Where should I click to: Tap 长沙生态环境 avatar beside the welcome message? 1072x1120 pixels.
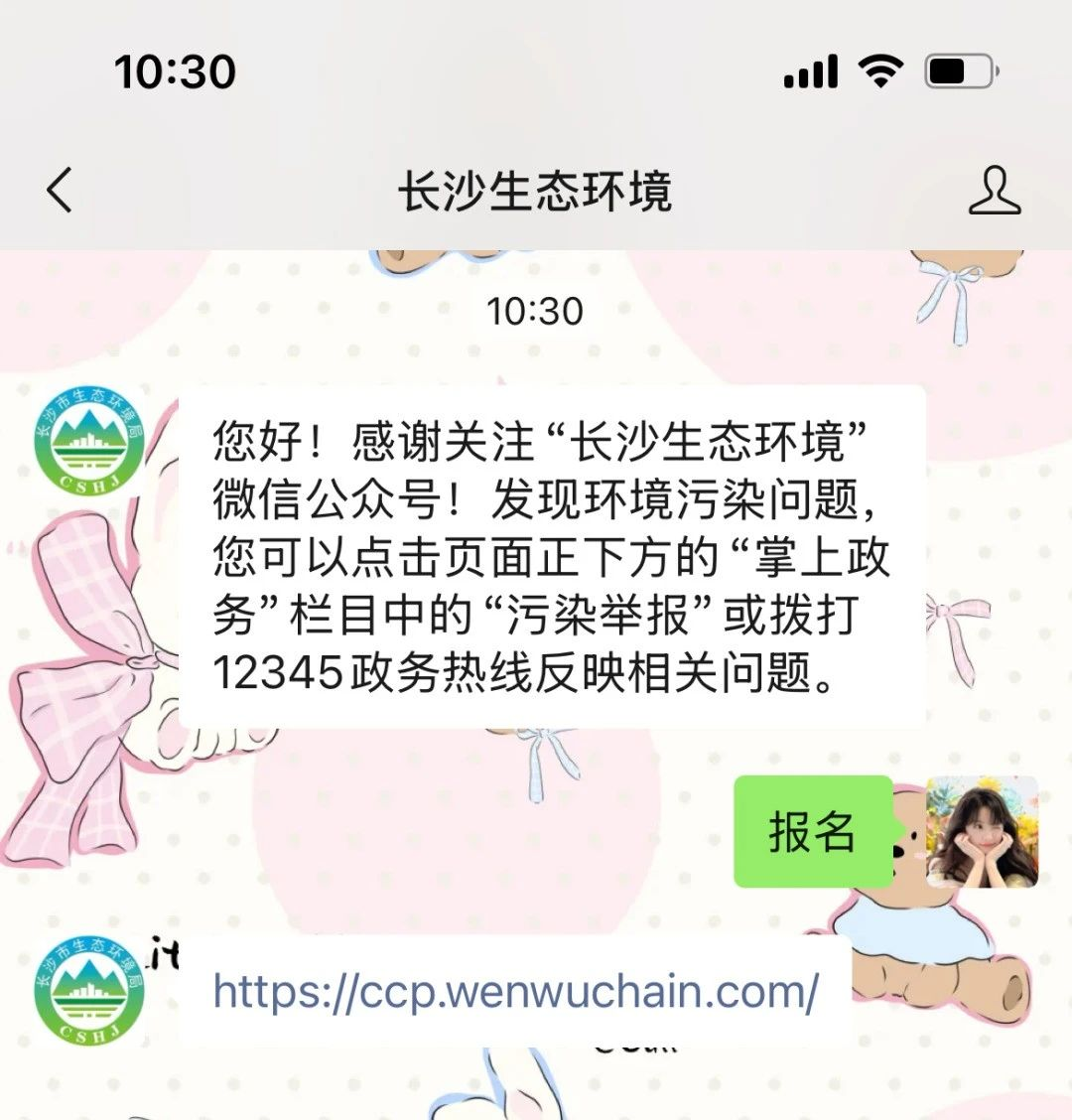click(x=89, y=437)
